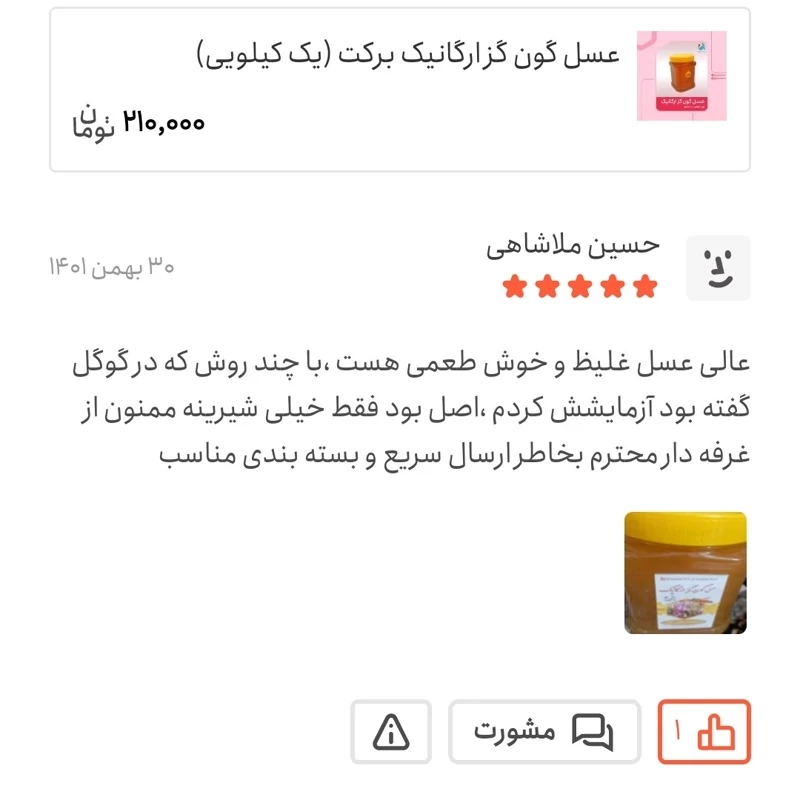View the review's attached honey jar photo
The width and height of the screenshot is (800, 800).
pos(685,574)
